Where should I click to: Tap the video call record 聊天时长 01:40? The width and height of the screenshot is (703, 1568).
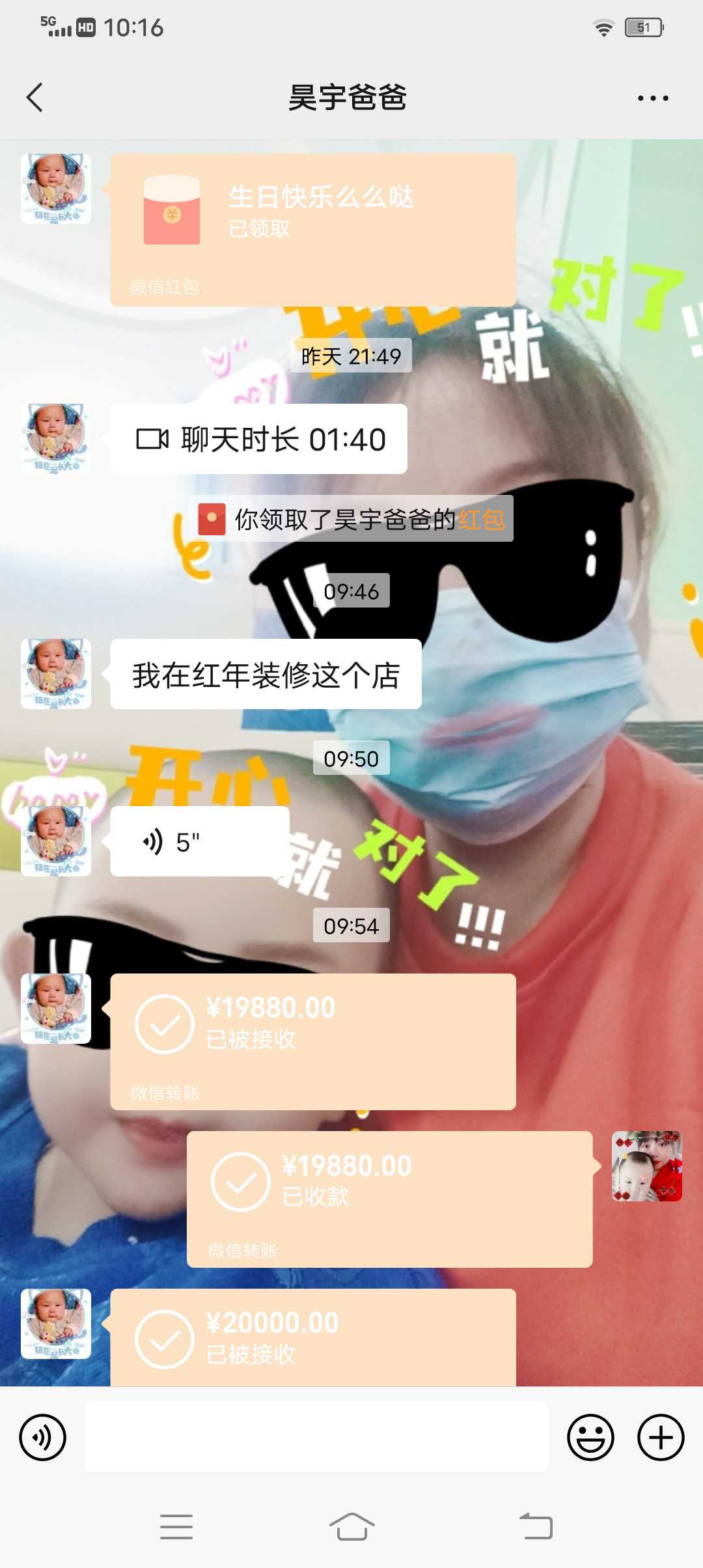point(258,439)
